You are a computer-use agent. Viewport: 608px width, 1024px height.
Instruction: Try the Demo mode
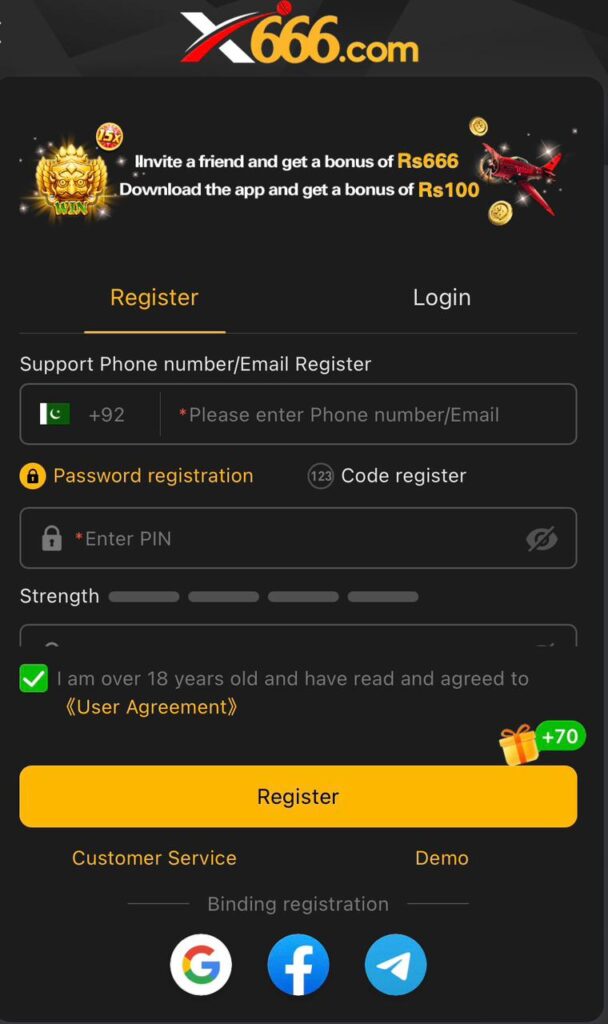click(x=441, y=858)
